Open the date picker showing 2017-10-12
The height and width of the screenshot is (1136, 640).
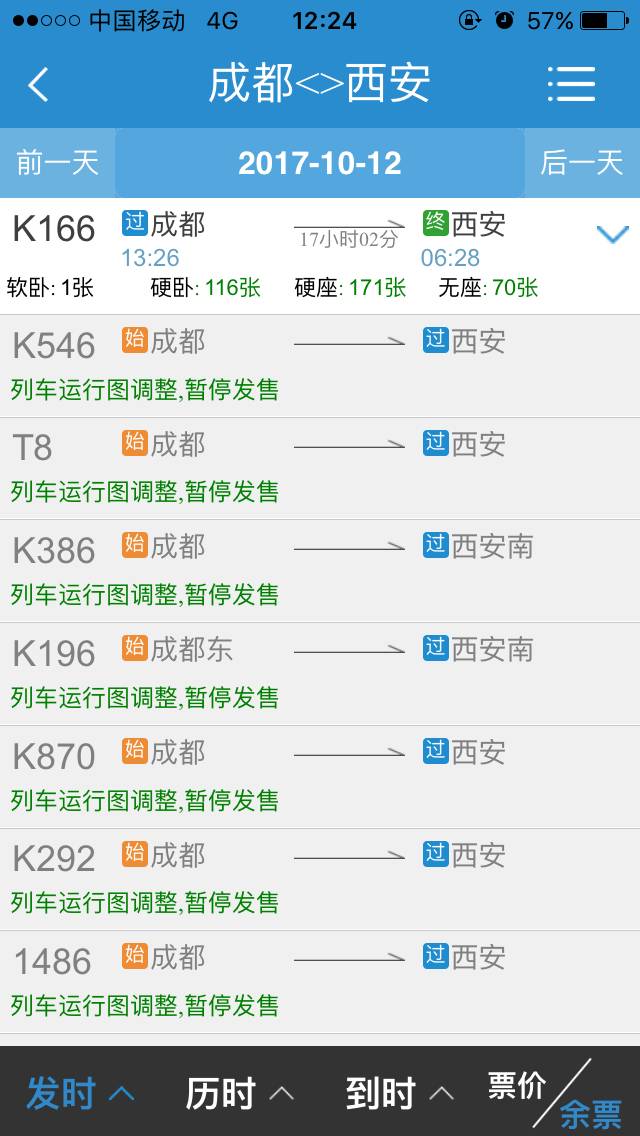(x=320, y=163)
